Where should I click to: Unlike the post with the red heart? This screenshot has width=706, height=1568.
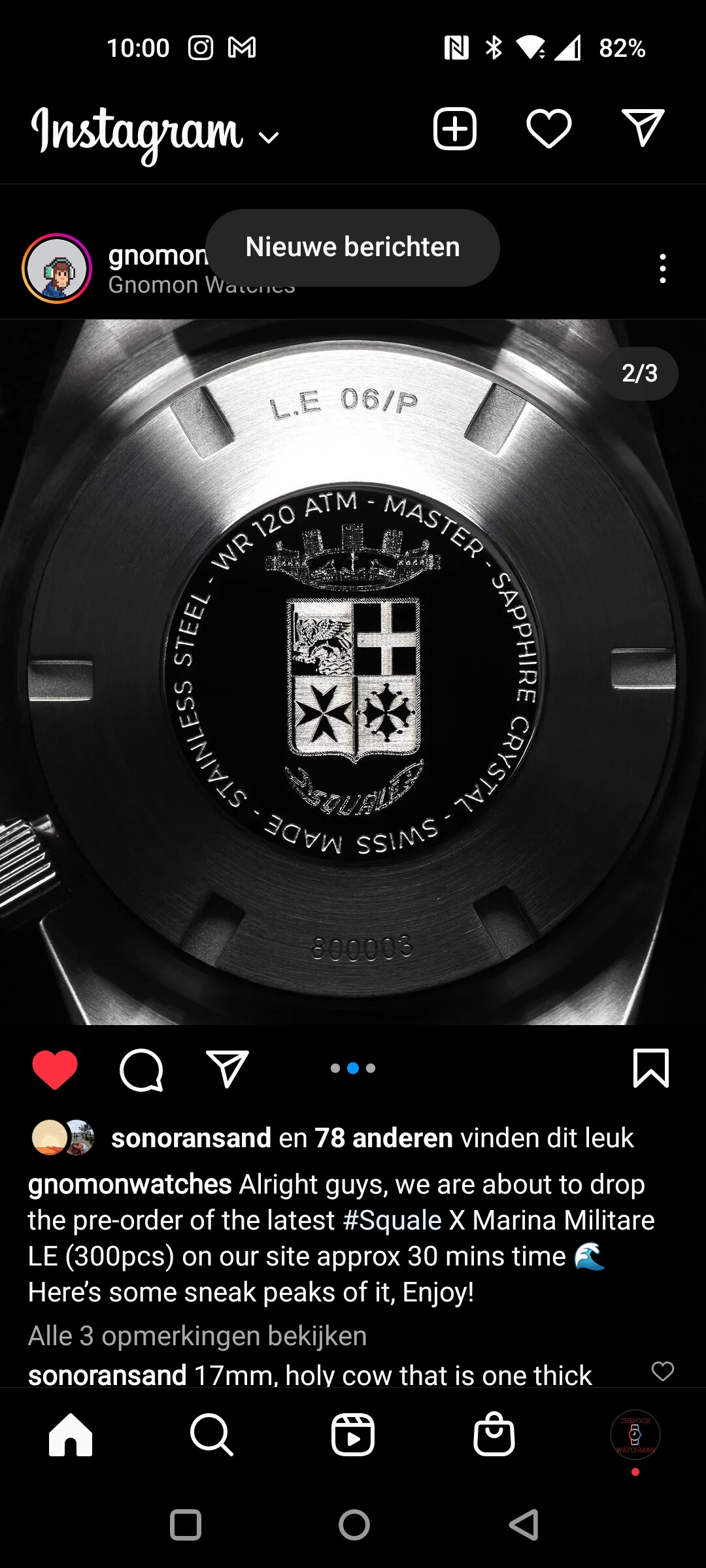pyautogui.click(x=55, y=1070)
